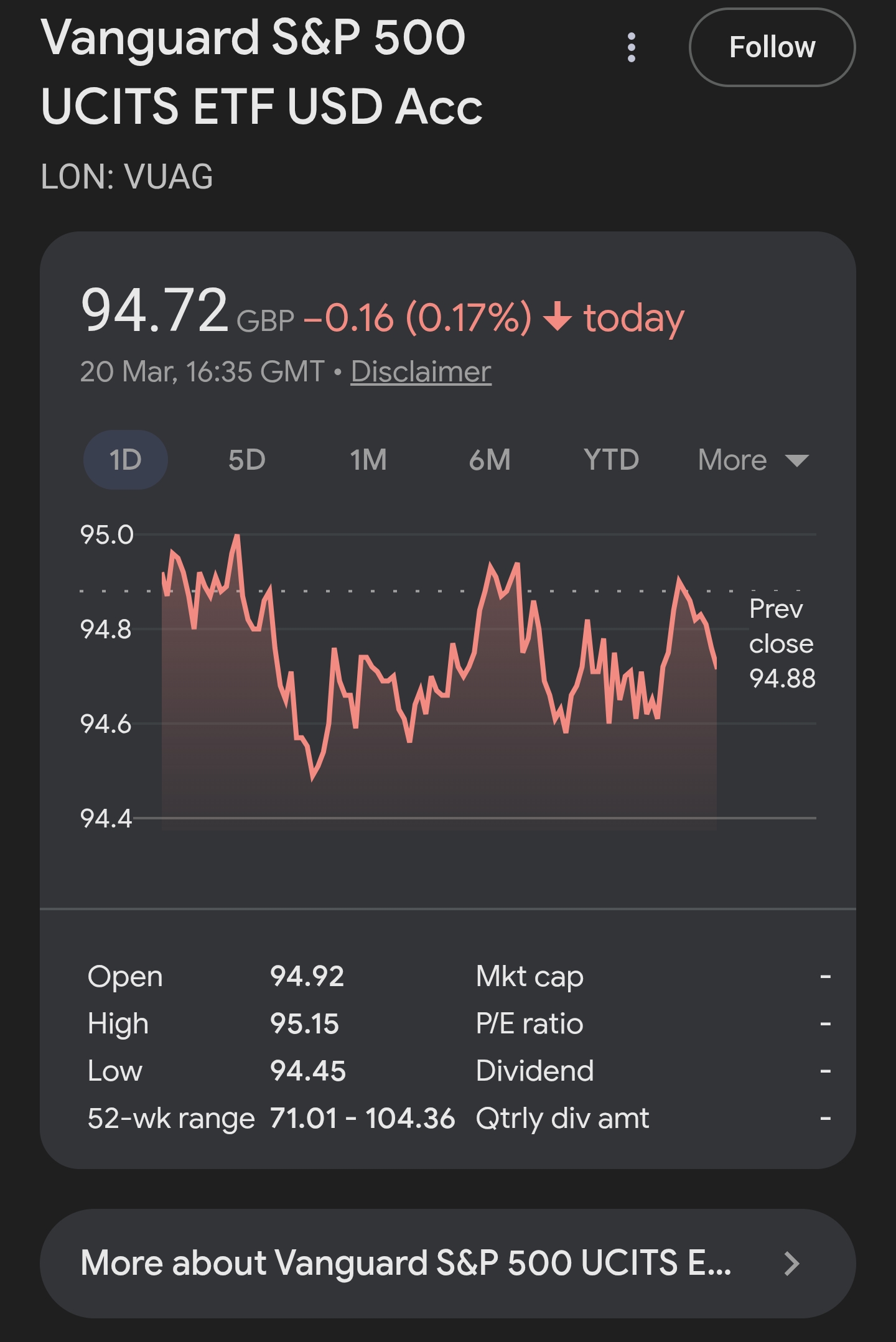Switch to the 5D chart range
896x1342 pixels.
pyautogui.click(x=246, y=460)
